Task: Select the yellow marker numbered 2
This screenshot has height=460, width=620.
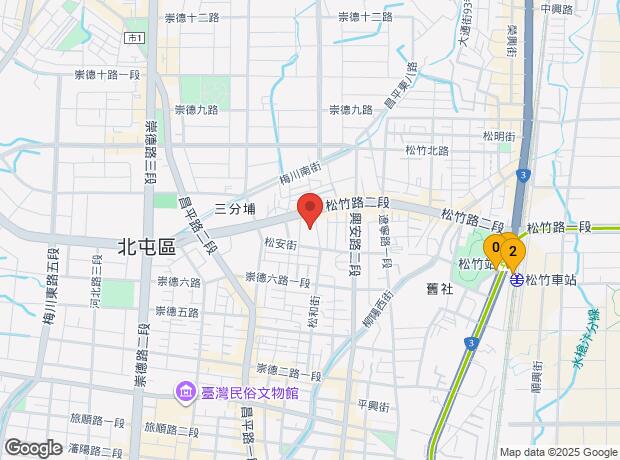Action: coord(512,250)
